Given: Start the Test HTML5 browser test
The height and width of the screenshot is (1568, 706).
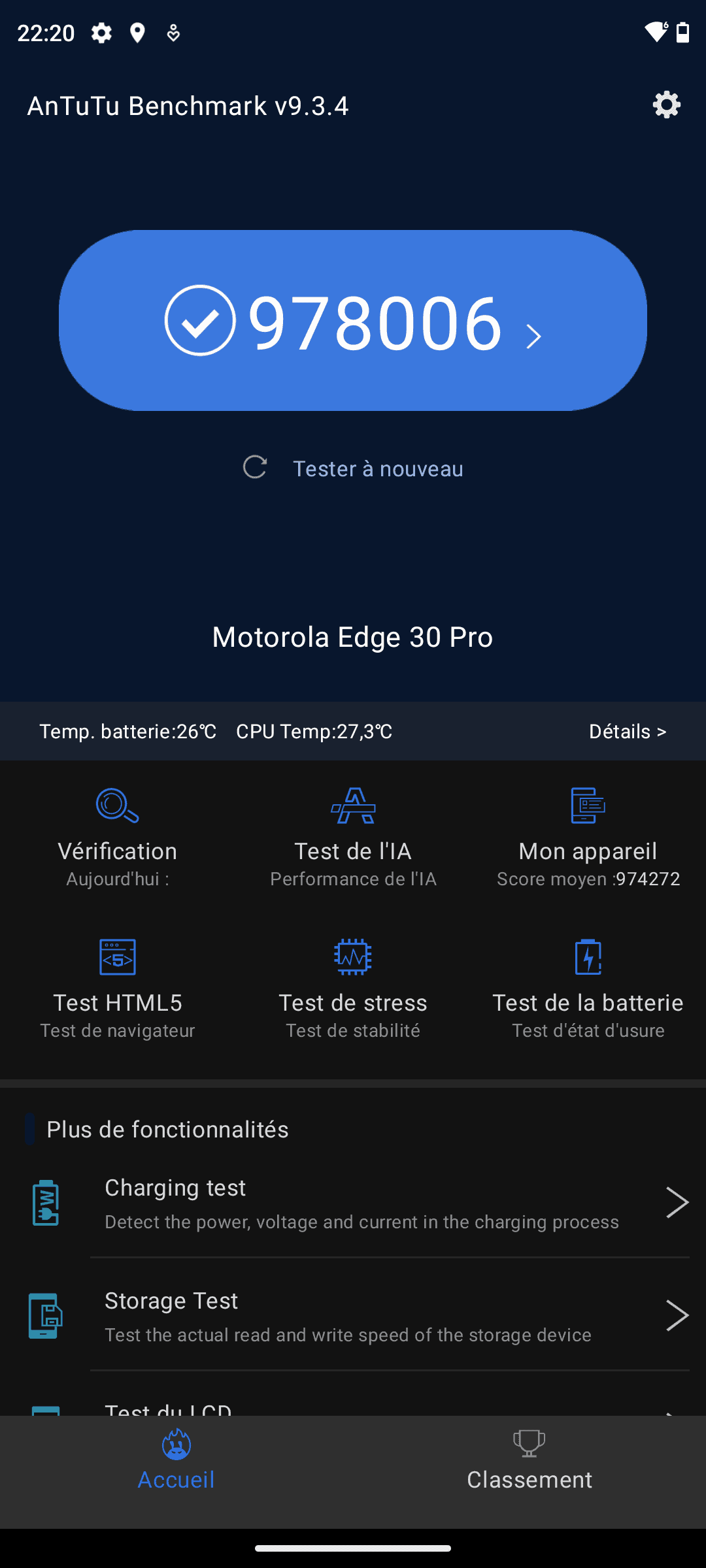Looking at the screenshot, I should 116,980.
